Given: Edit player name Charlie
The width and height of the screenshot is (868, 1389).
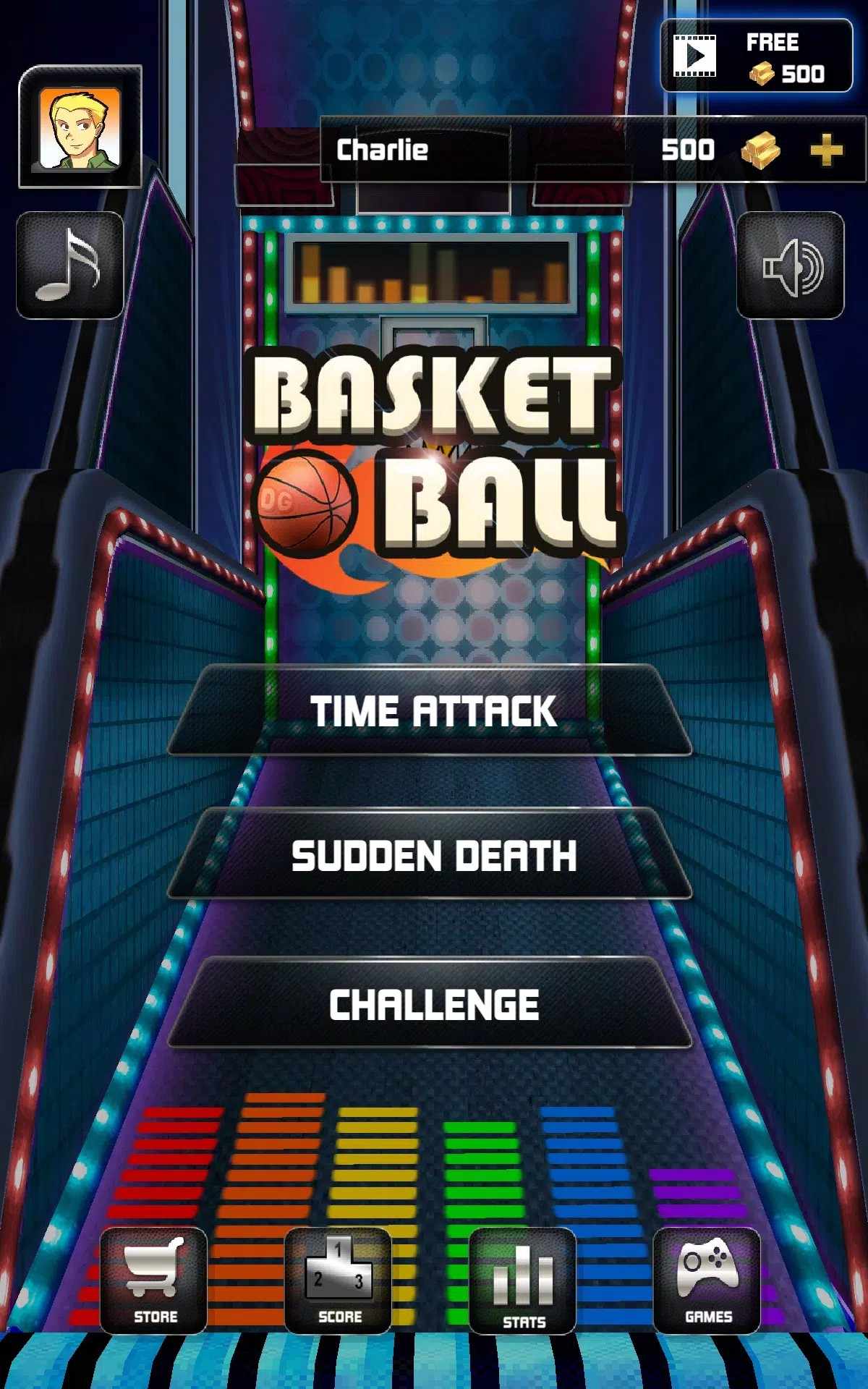Looking at the screenshot, I should (383, 150).
